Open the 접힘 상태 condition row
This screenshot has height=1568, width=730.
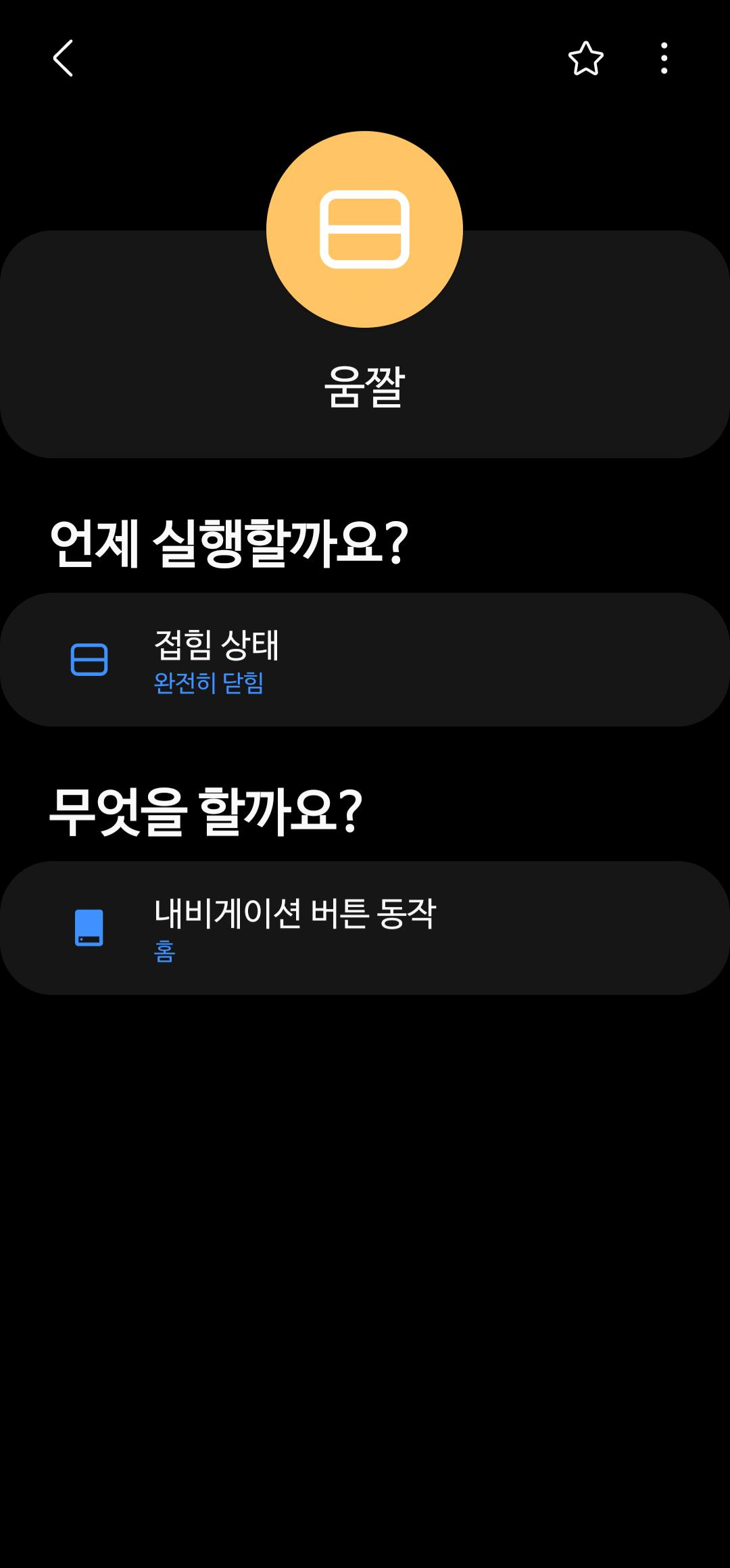[365, 660]
